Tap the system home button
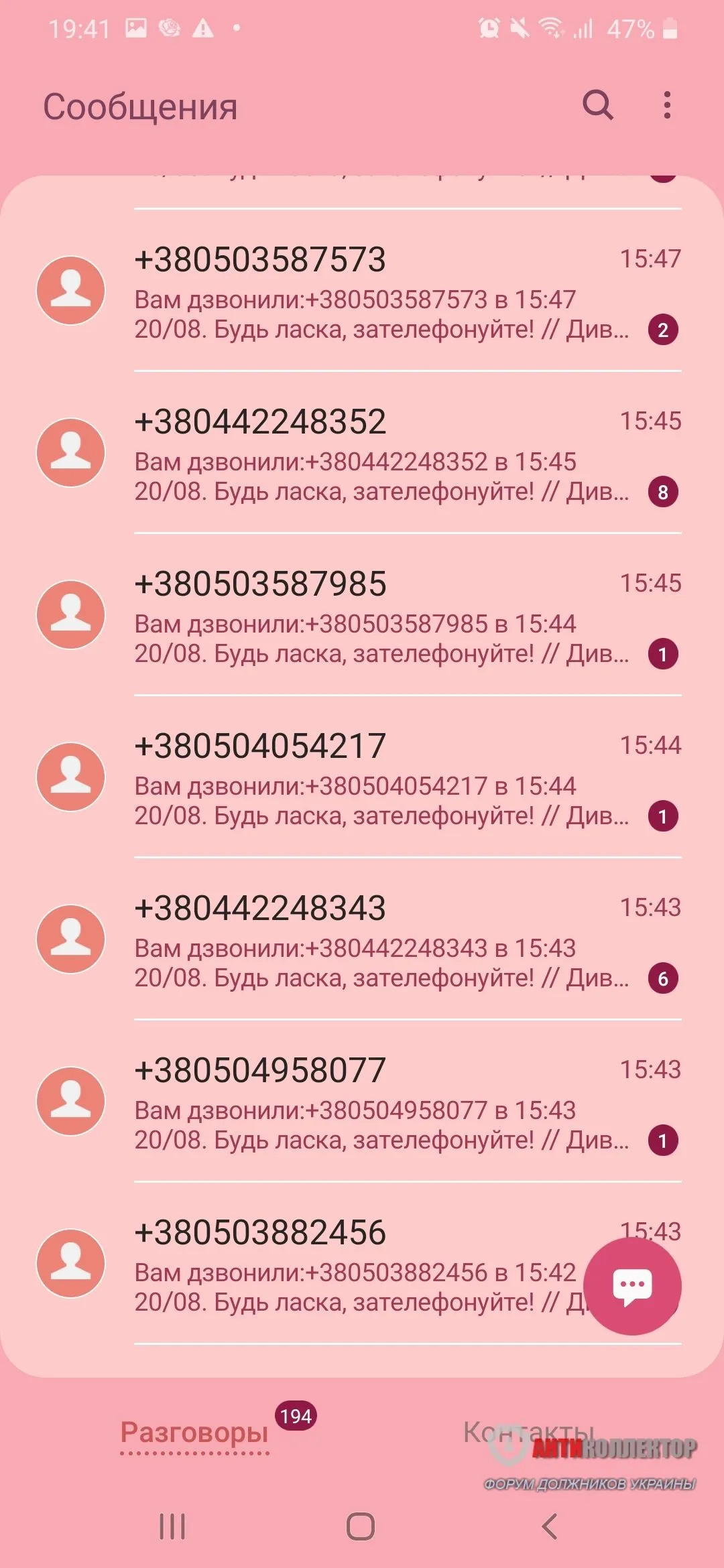The width and height of the screenshot is (724, 1568). coord(361,1526)
